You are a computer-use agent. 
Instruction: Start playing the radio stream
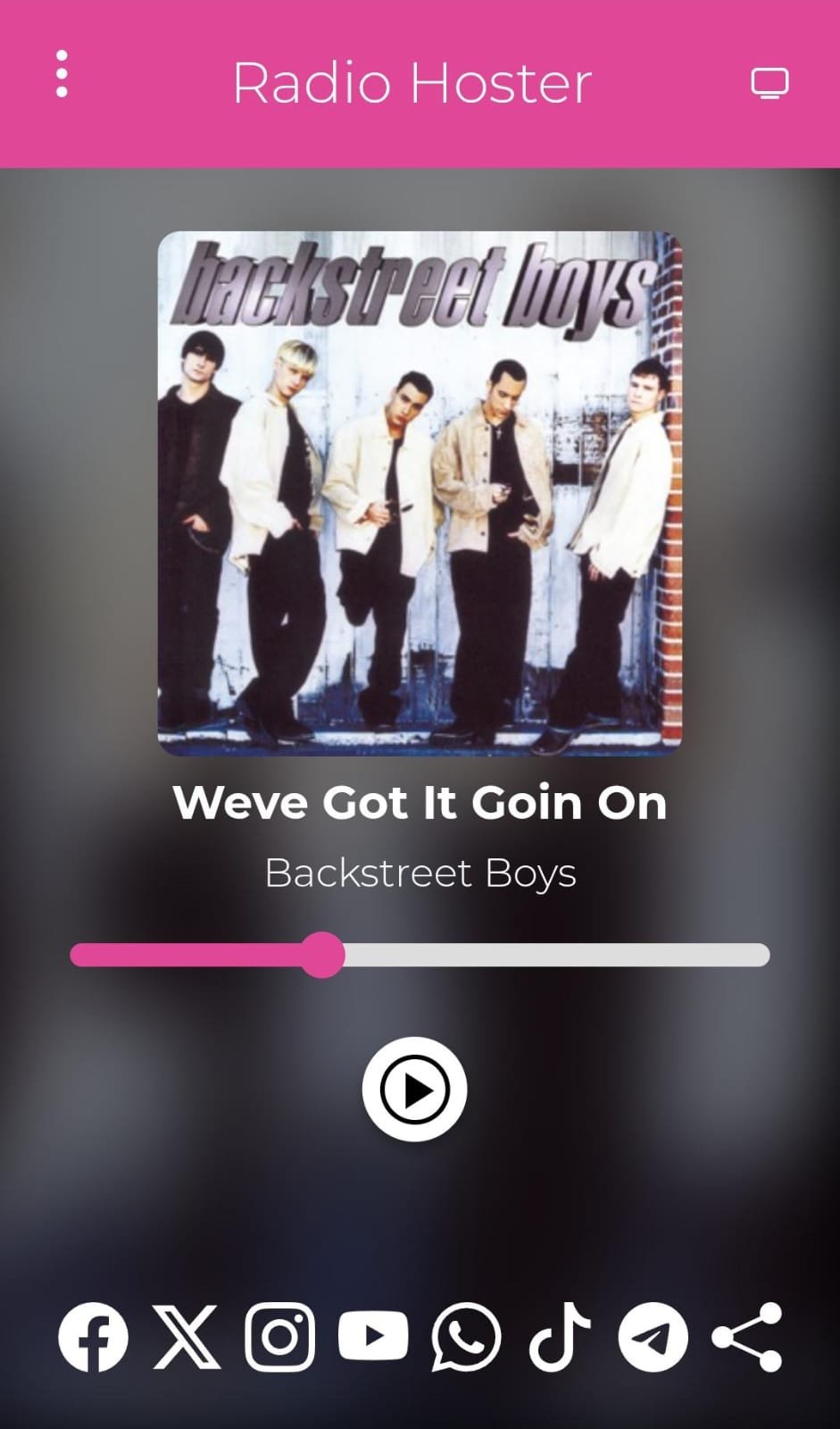click(414, 1090)
